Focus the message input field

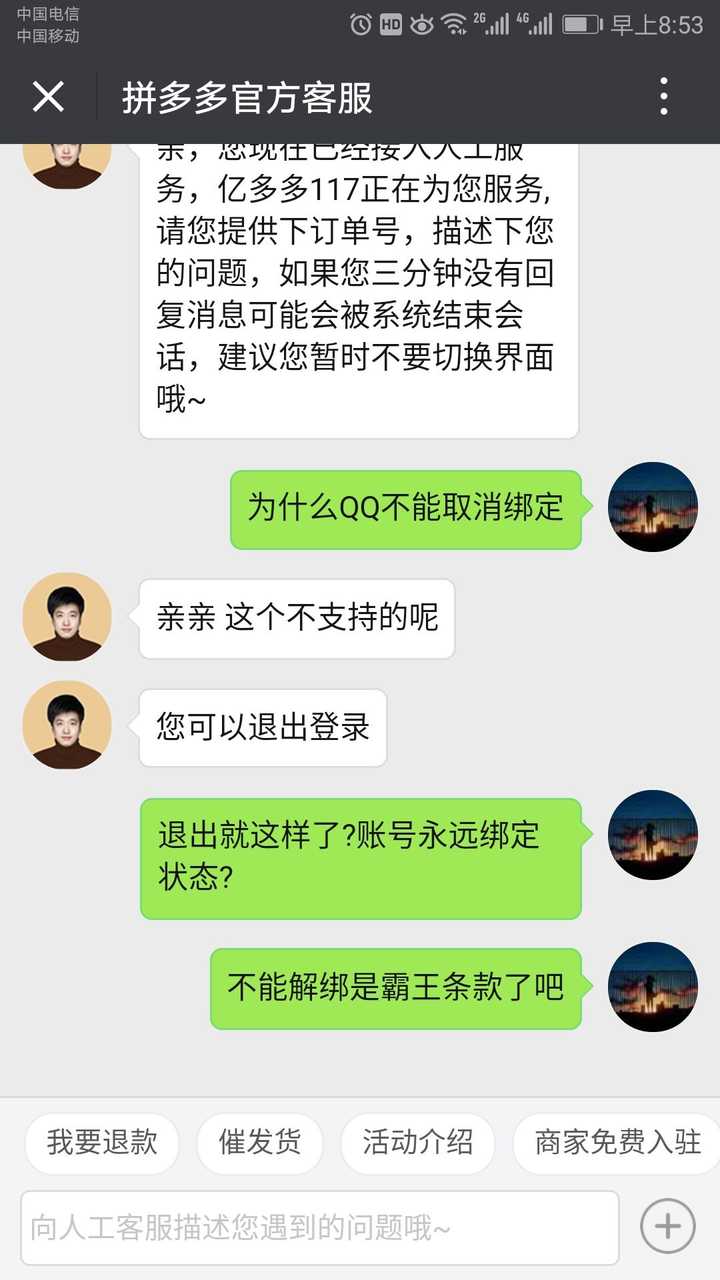tap(320, 1227)
